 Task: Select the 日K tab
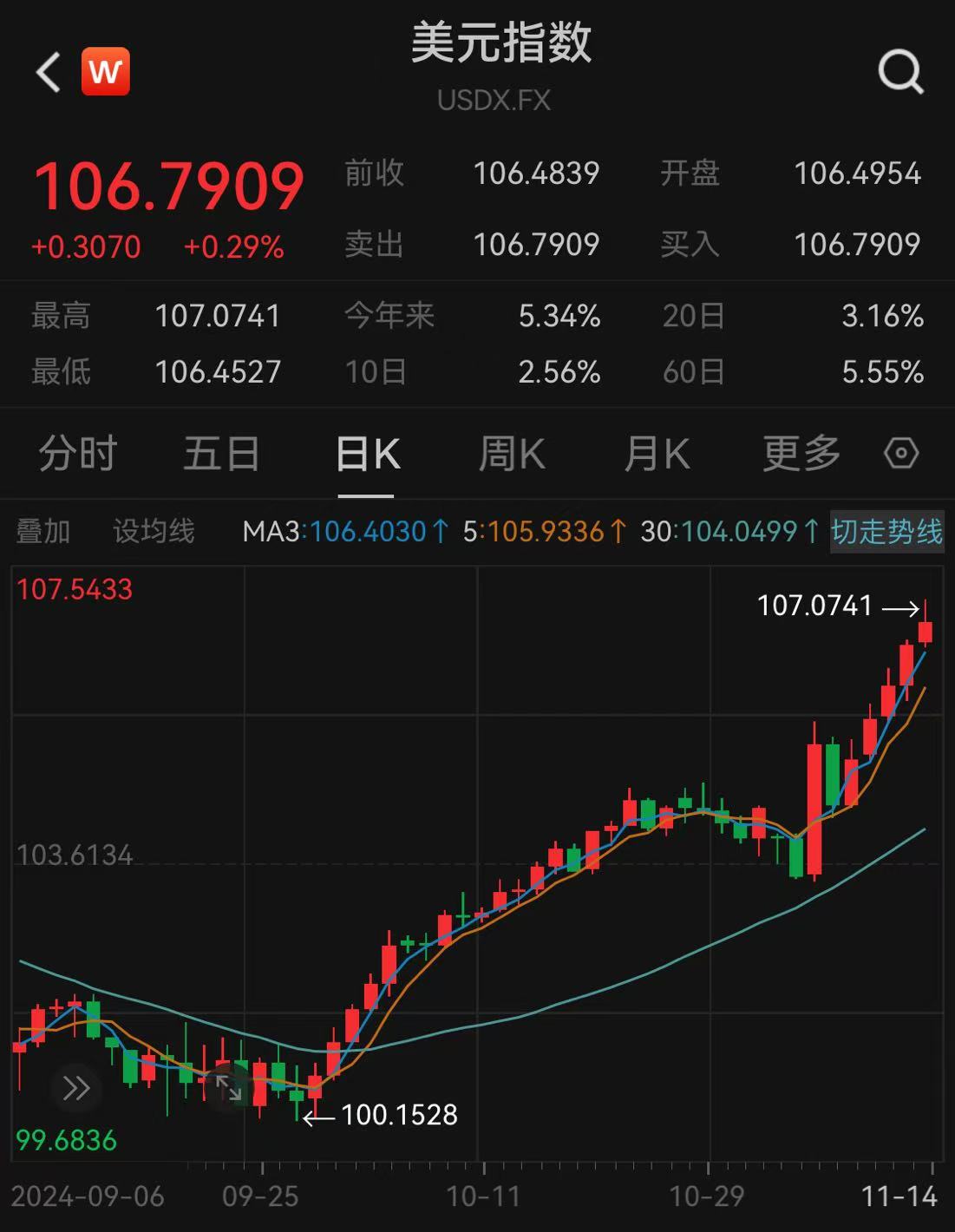click(x=366, y=454)
